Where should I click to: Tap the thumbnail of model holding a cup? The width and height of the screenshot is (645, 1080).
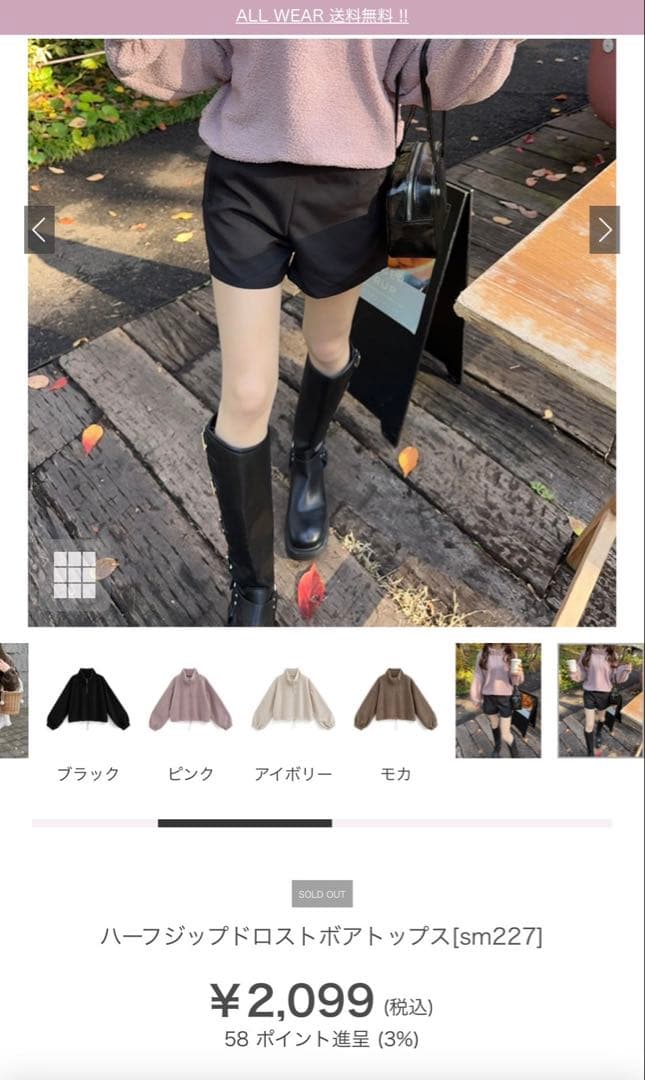point(498,700)
